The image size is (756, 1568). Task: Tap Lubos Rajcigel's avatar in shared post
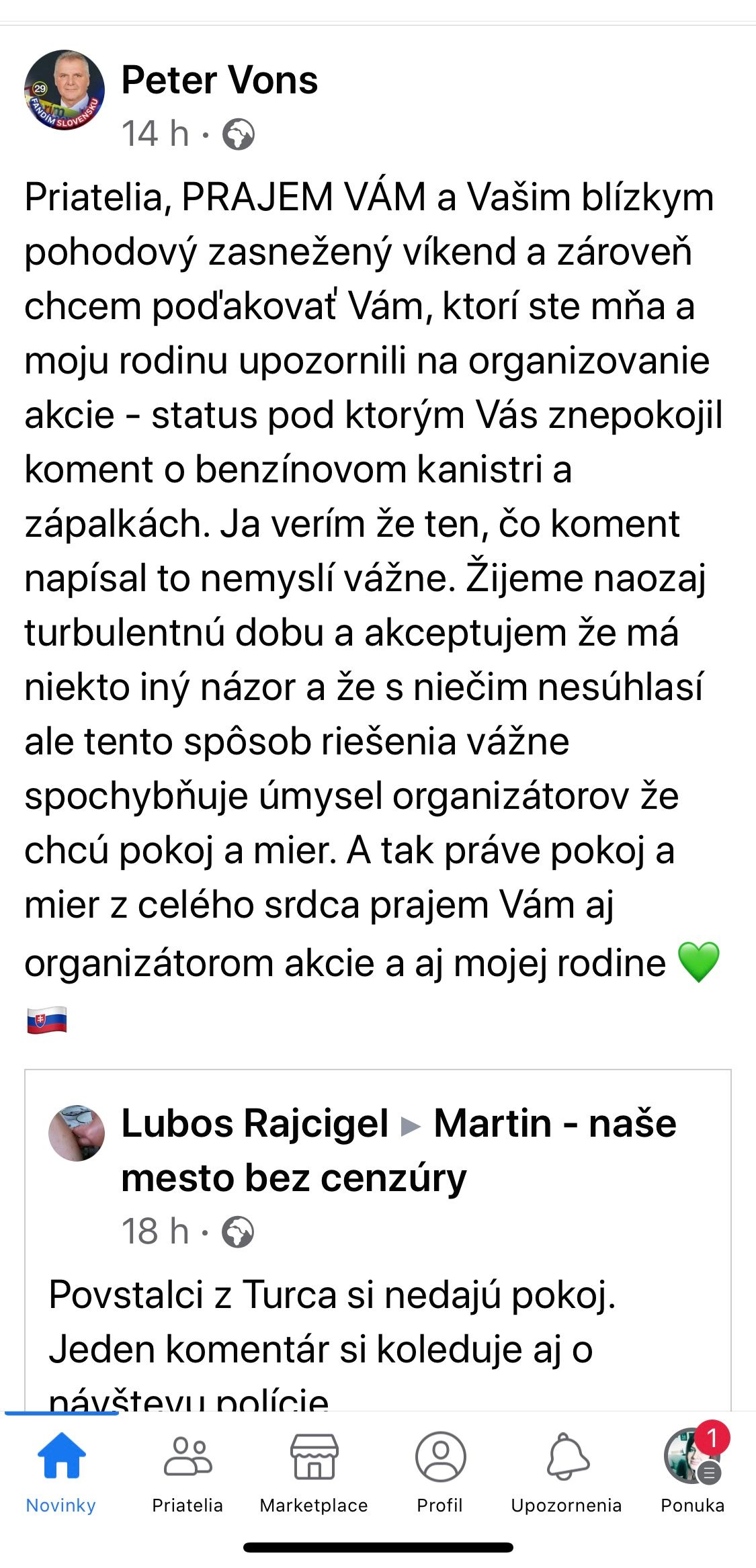(77, 1133)
